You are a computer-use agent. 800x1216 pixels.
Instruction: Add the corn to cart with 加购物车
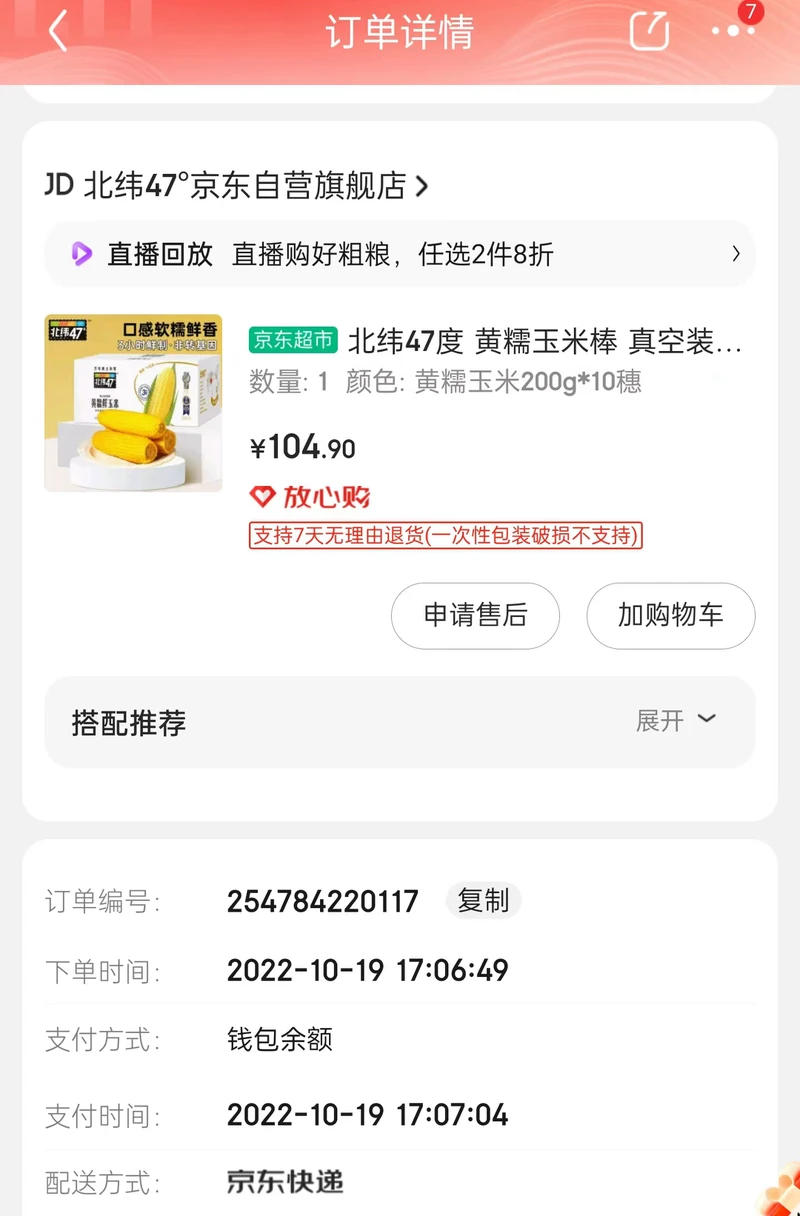(x=670, y=616)
